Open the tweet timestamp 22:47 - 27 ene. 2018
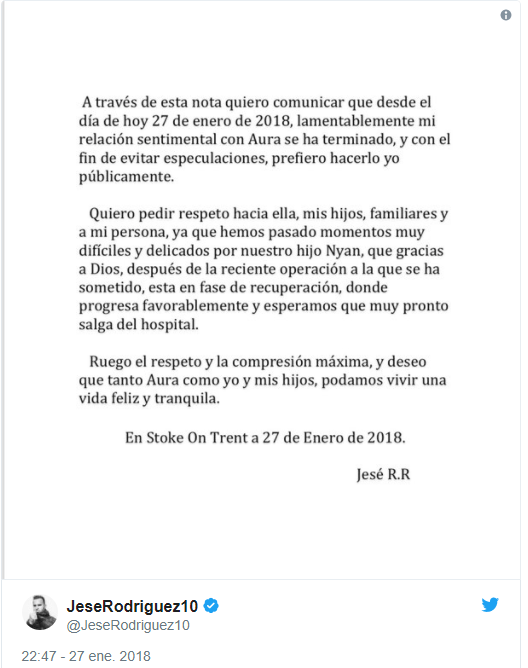528x668 pixels. click(x=86, y=656)
